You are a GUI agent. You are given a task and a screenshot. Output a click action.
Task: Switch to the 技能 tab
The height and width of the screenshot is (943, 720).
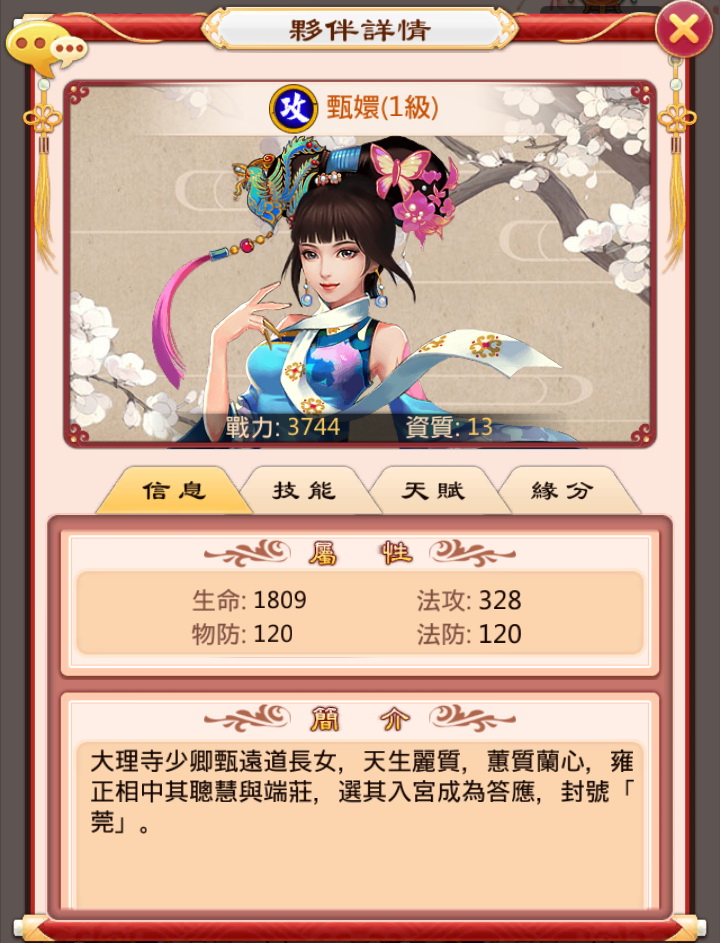tap(304, 490)
